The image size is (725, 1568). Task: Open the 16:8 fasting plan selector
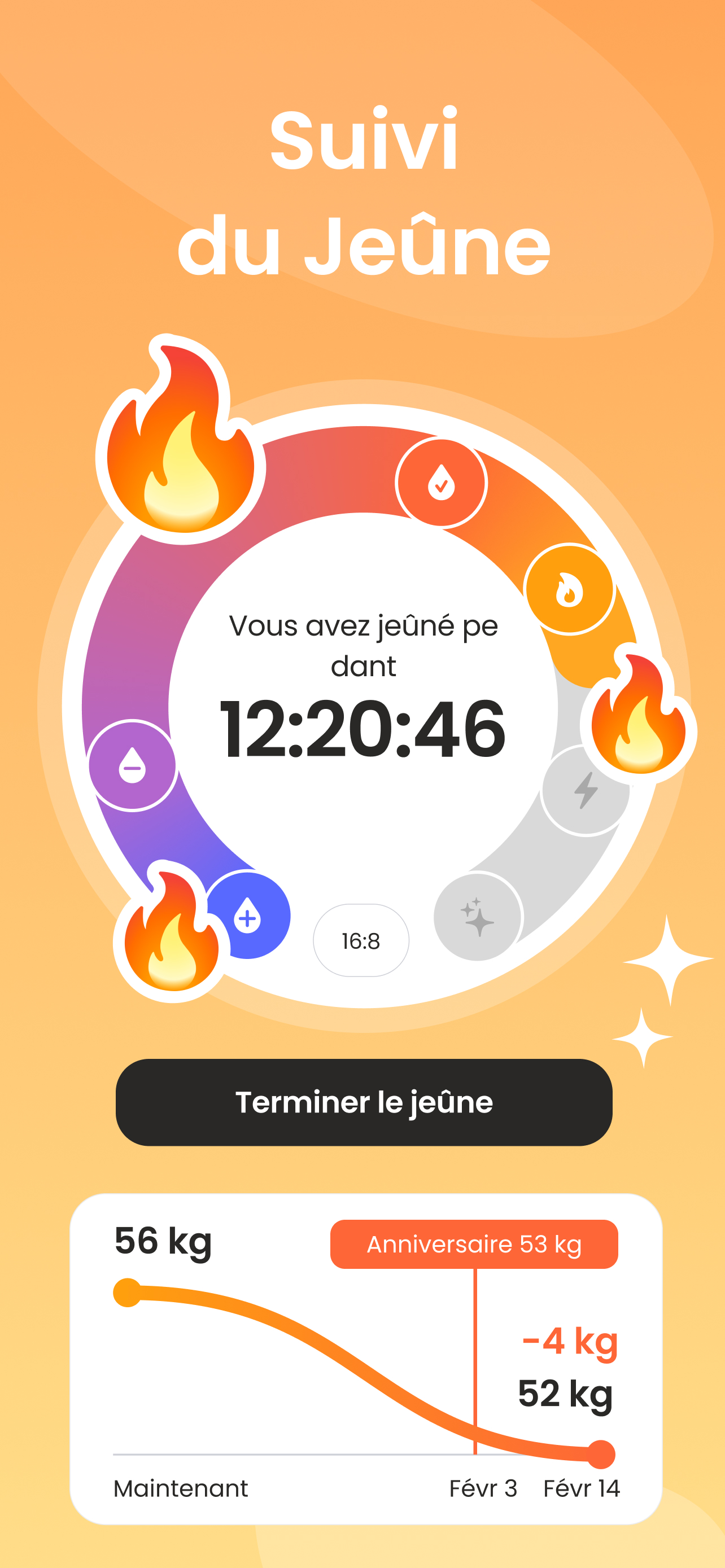pos(361,940)
